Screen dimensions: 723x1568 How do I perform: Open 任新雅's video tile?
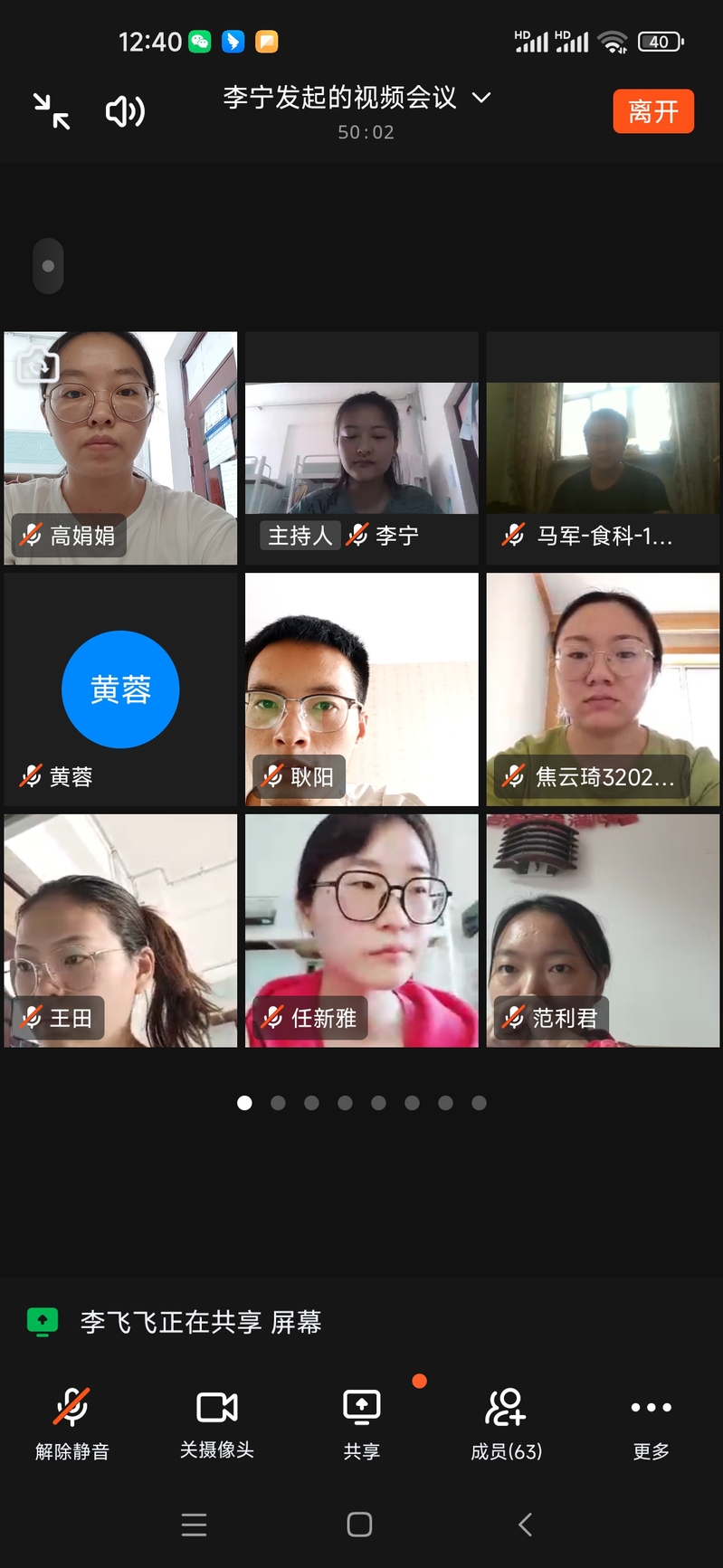click(362, 930)
